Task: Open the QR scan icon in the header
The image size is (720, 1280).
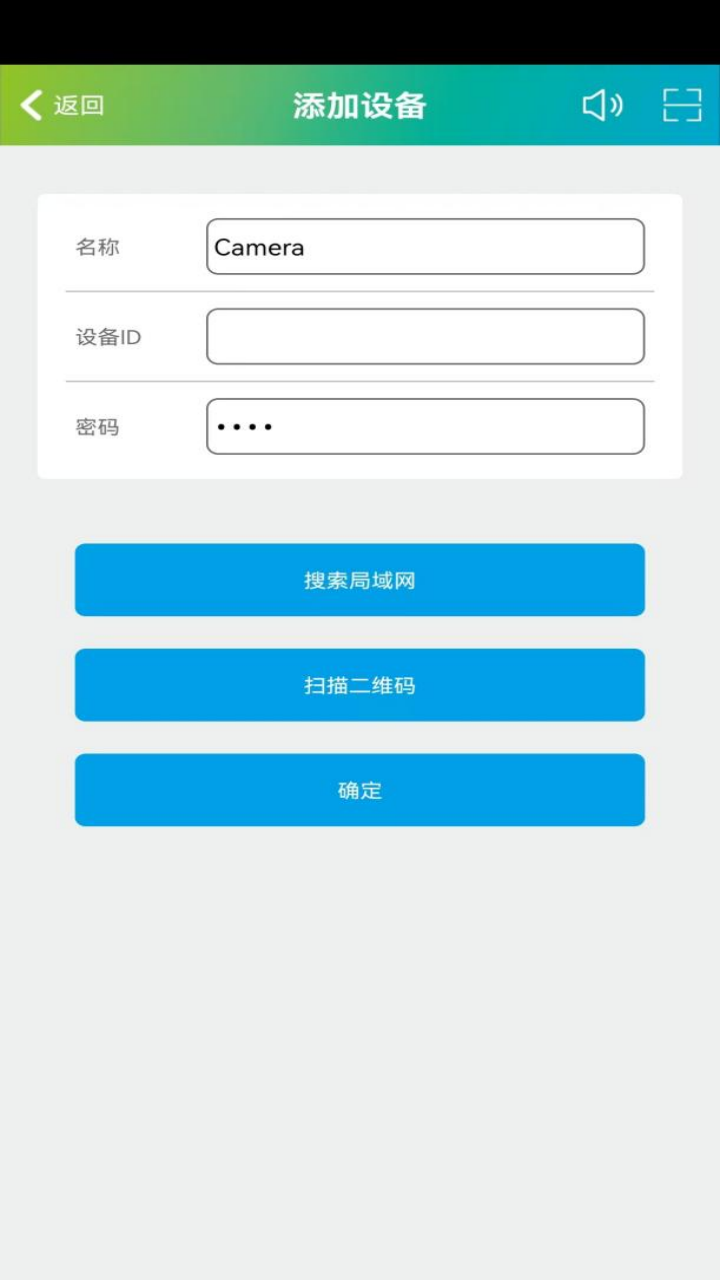Action: pos(682,105)
